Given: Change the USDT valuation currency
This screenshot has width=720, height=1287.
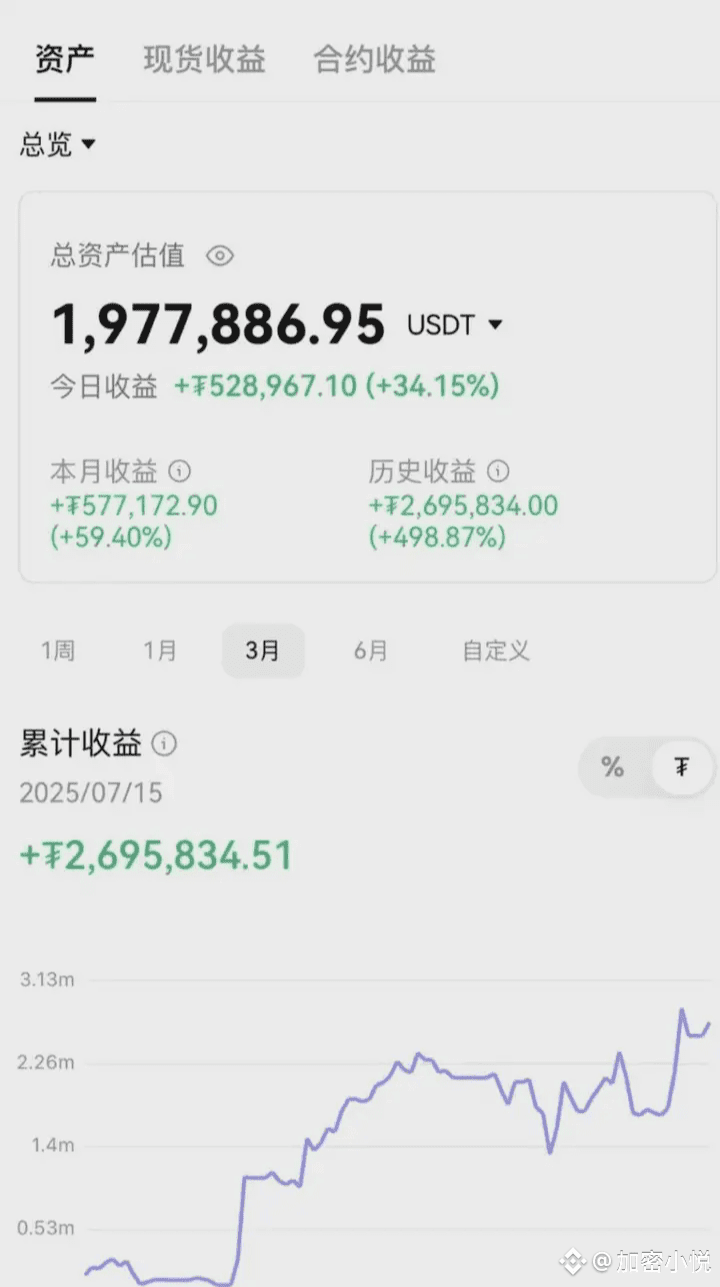Looking at the screenshot, I should (454, 325).
